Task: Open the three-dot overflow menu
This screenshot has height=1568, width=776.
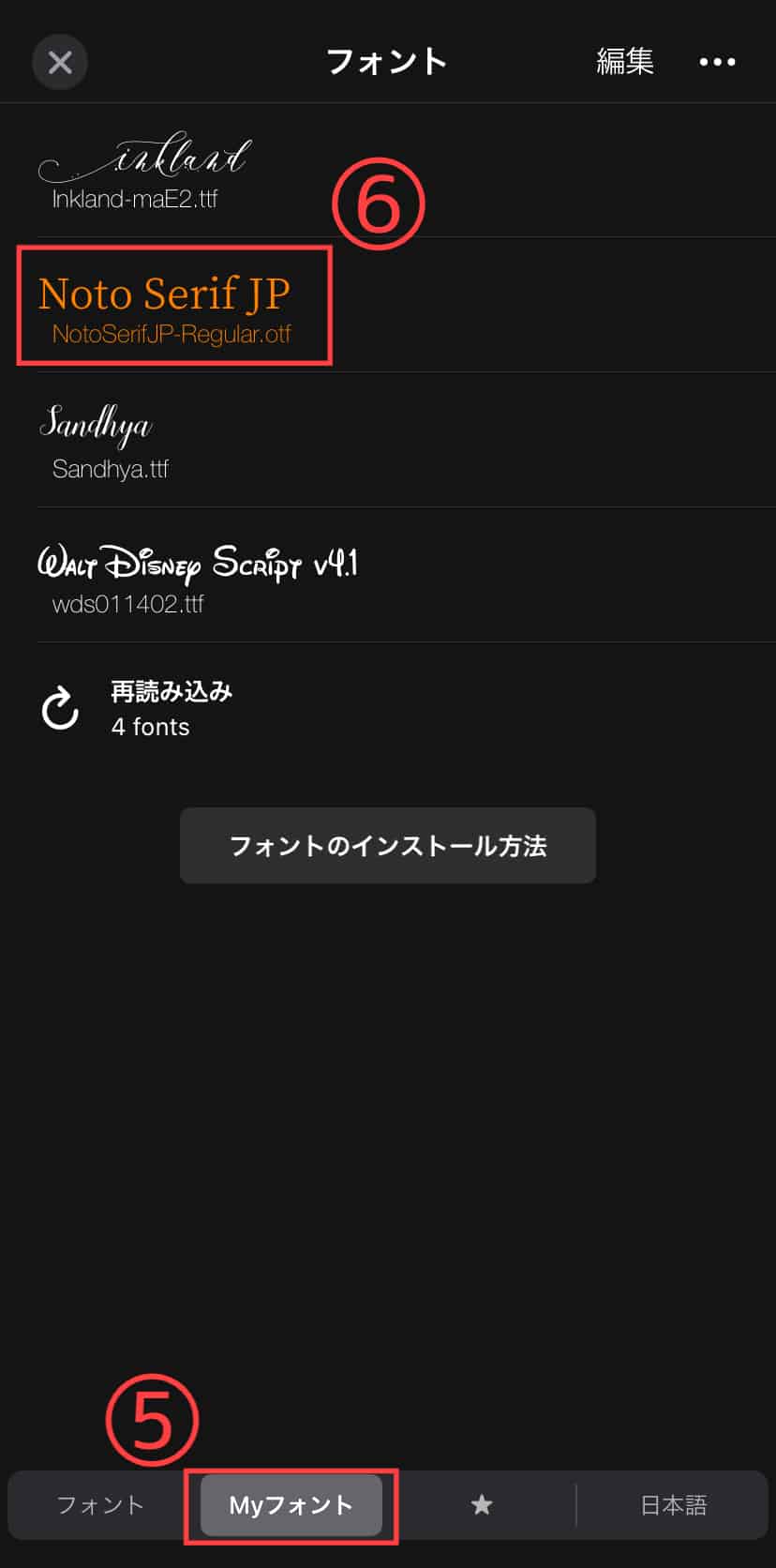Action: pos(717,62)
